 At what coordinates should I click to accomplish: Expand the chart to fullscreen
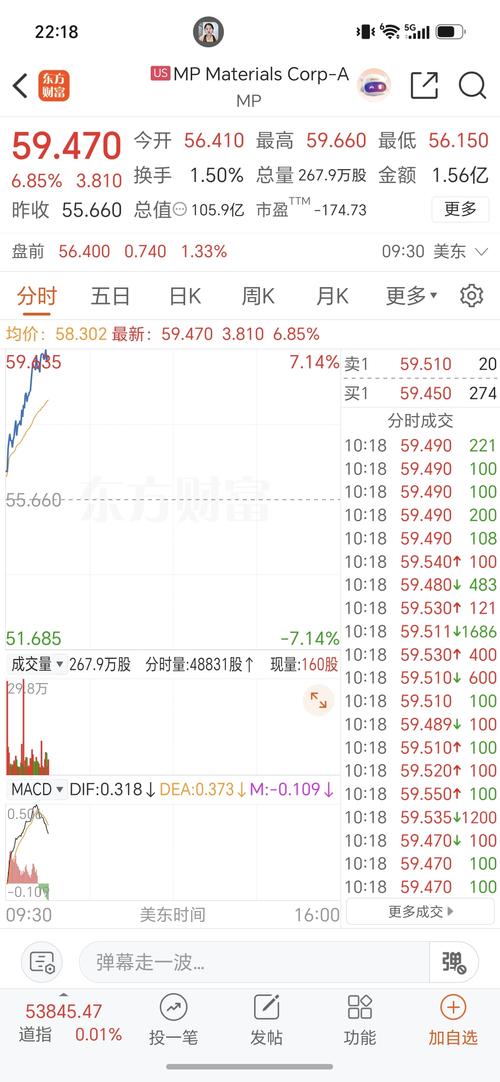tap(319, 701)
